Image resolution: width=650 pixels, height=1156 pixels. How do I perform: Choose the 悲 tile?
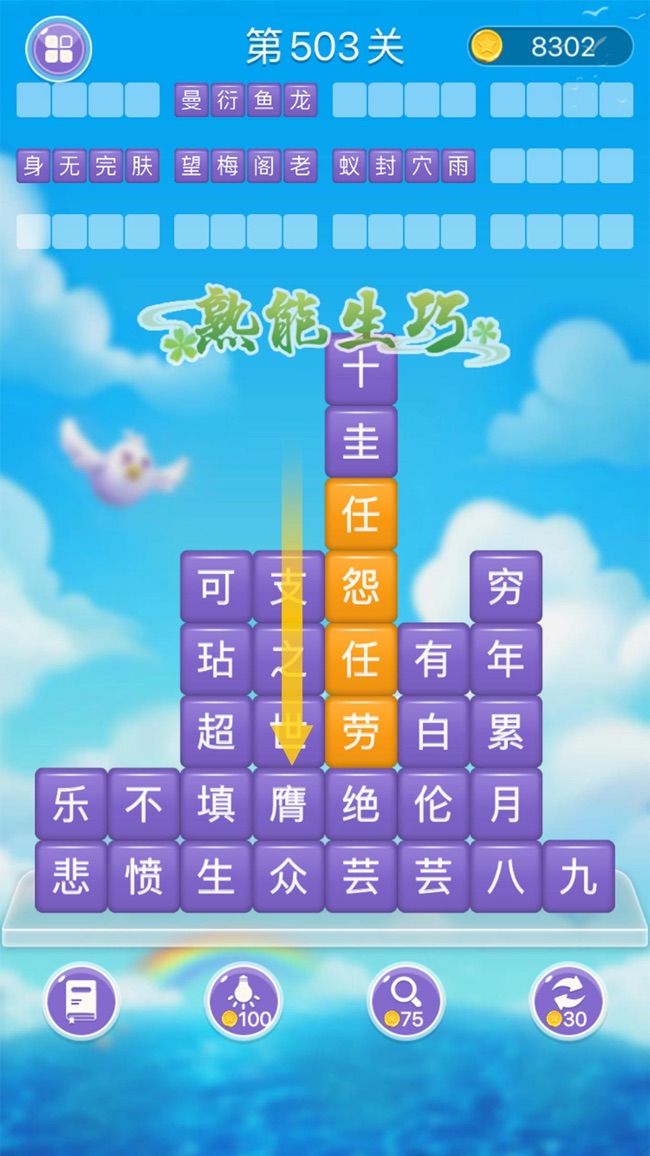click(71, 876)
